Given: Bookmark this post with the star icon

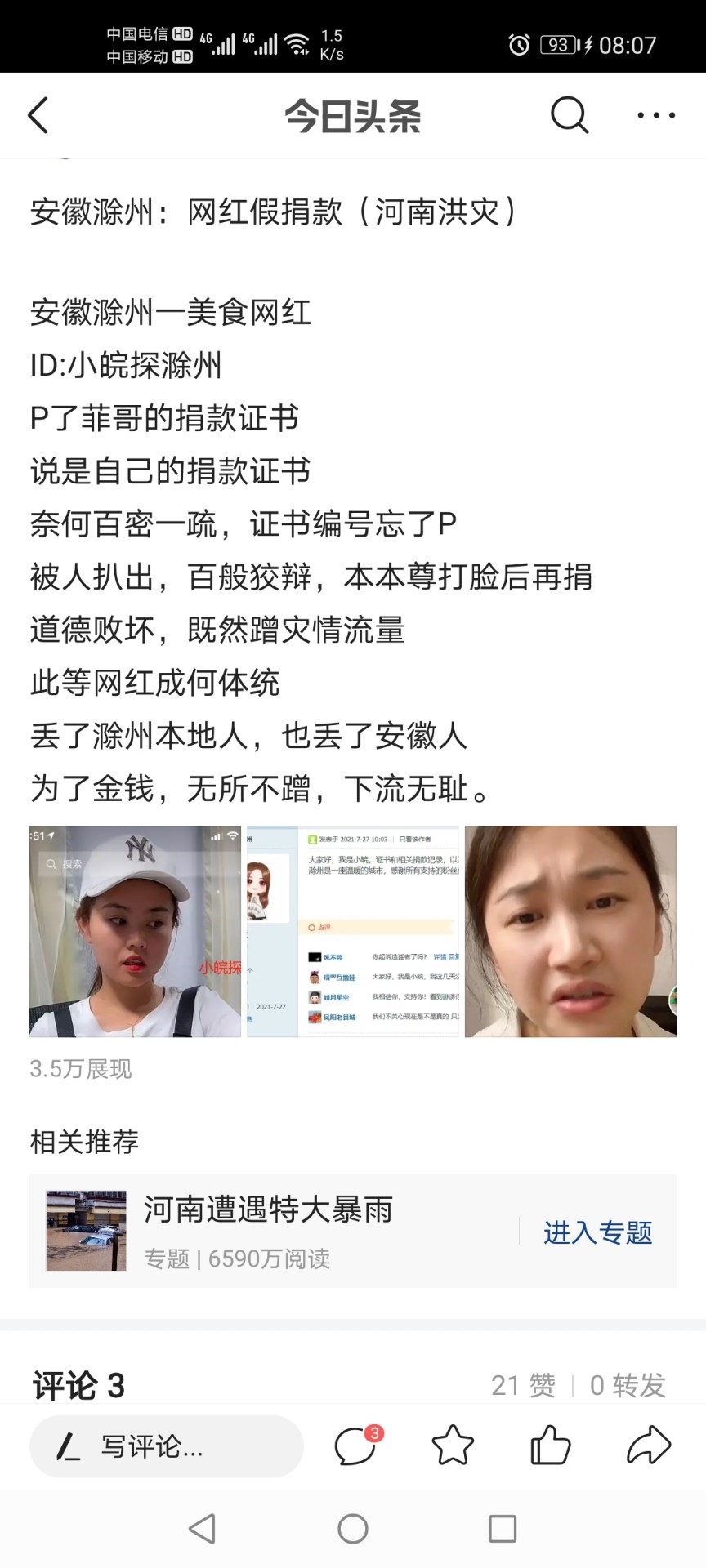Looking at the screenshot, I should (x=453, y=1446).
